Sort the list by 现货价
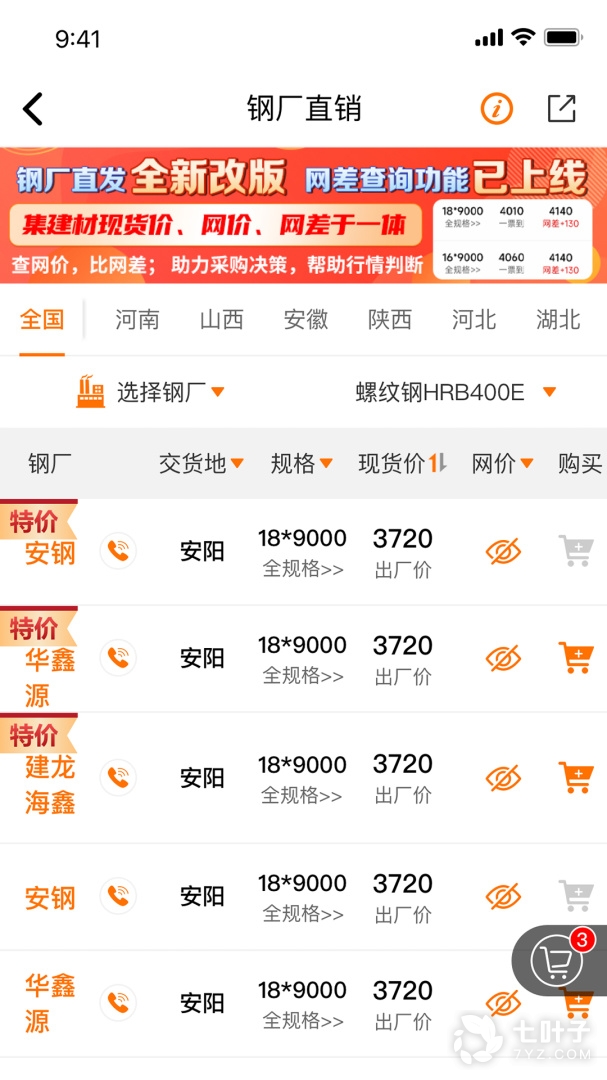 click(402, 463)
